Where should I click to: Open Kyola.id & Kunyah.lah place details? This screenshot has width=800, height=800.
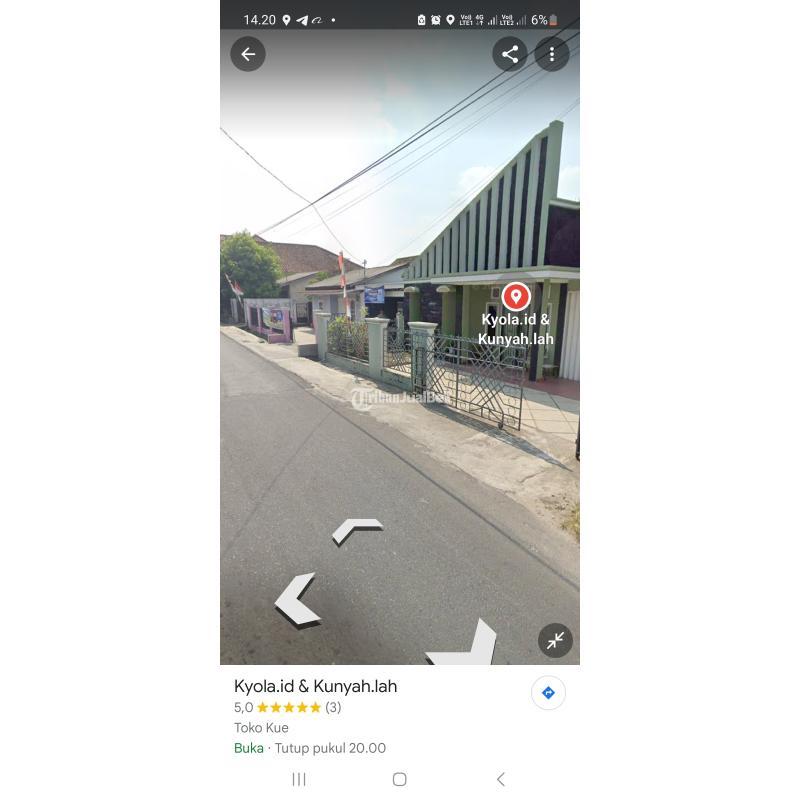point(315,686)
